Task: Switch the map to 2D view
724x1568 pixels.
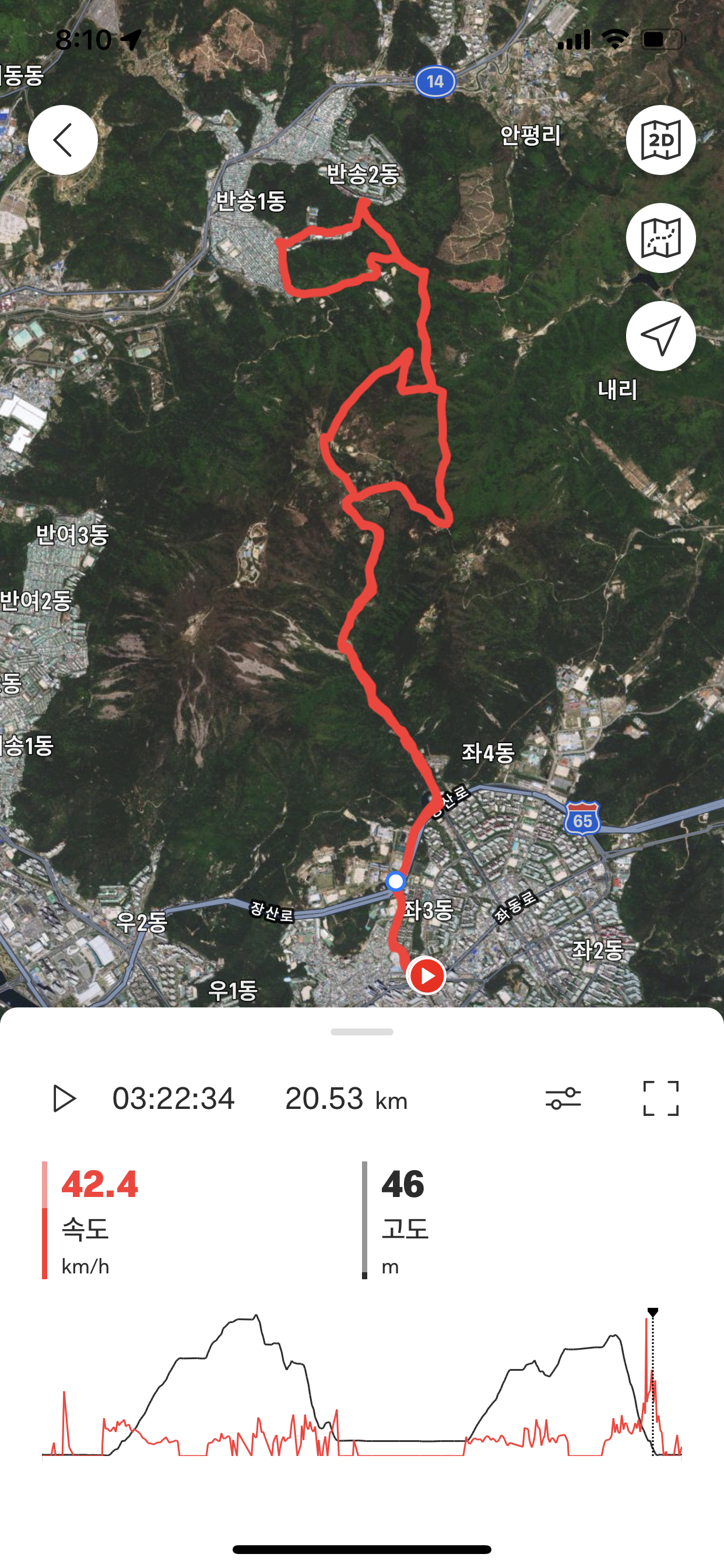Action: pyautogui.click(x=660, y=140)
